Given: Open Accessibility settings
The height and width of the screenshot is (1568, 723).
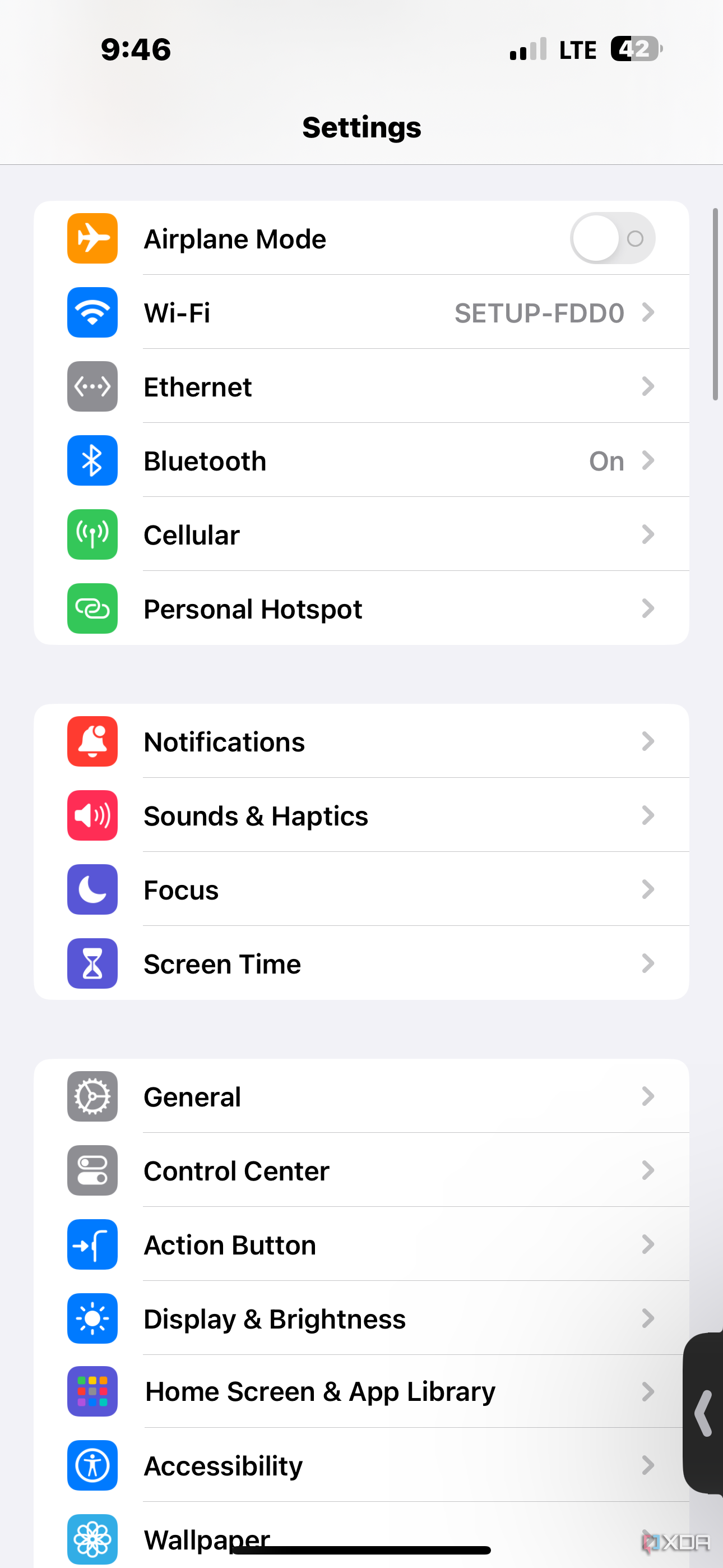Looking at the screenshot, I should (x=361, y=1465).
